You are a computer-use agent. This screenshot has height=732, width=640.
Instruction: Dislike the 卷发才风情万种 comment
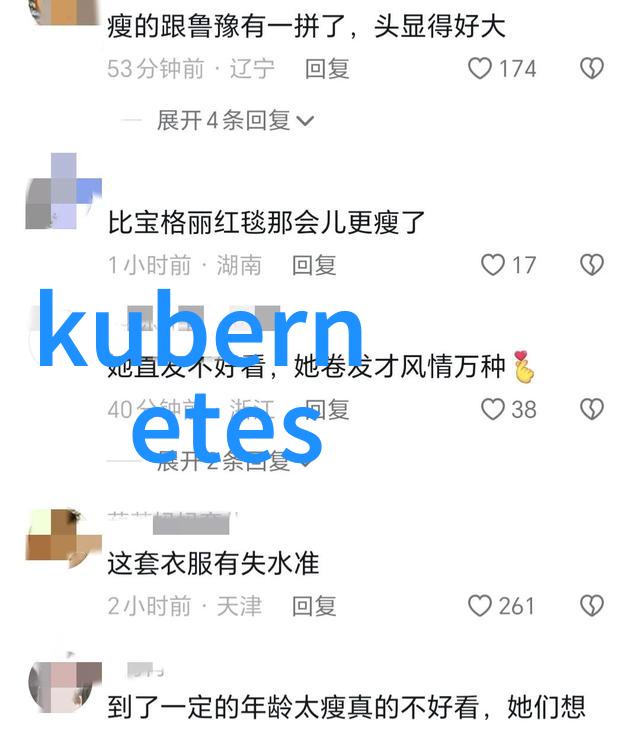click(x=592, y=409)
